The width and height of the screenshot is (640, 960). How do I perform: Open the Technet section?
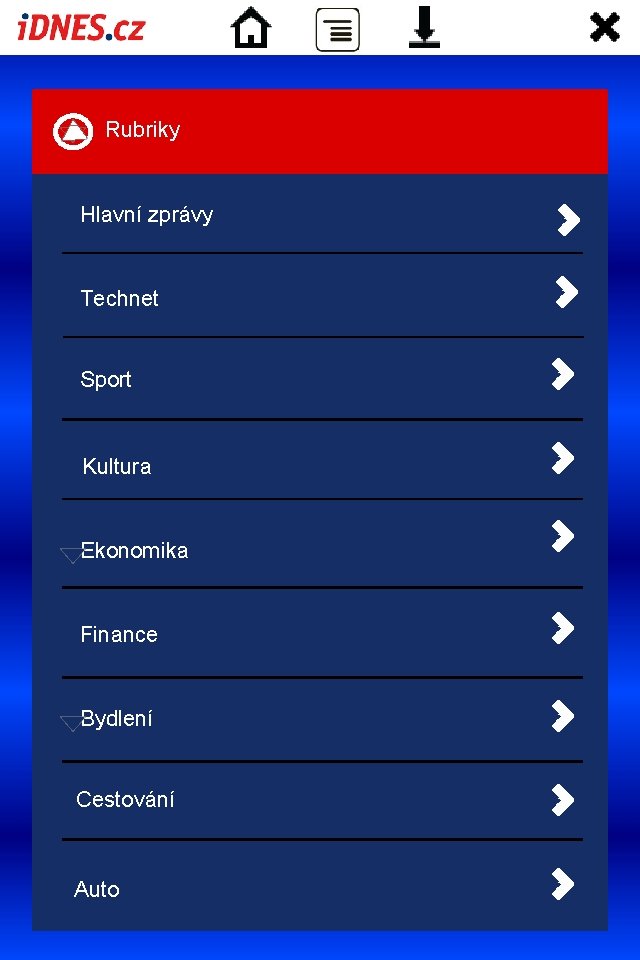[x=322, y=296]
